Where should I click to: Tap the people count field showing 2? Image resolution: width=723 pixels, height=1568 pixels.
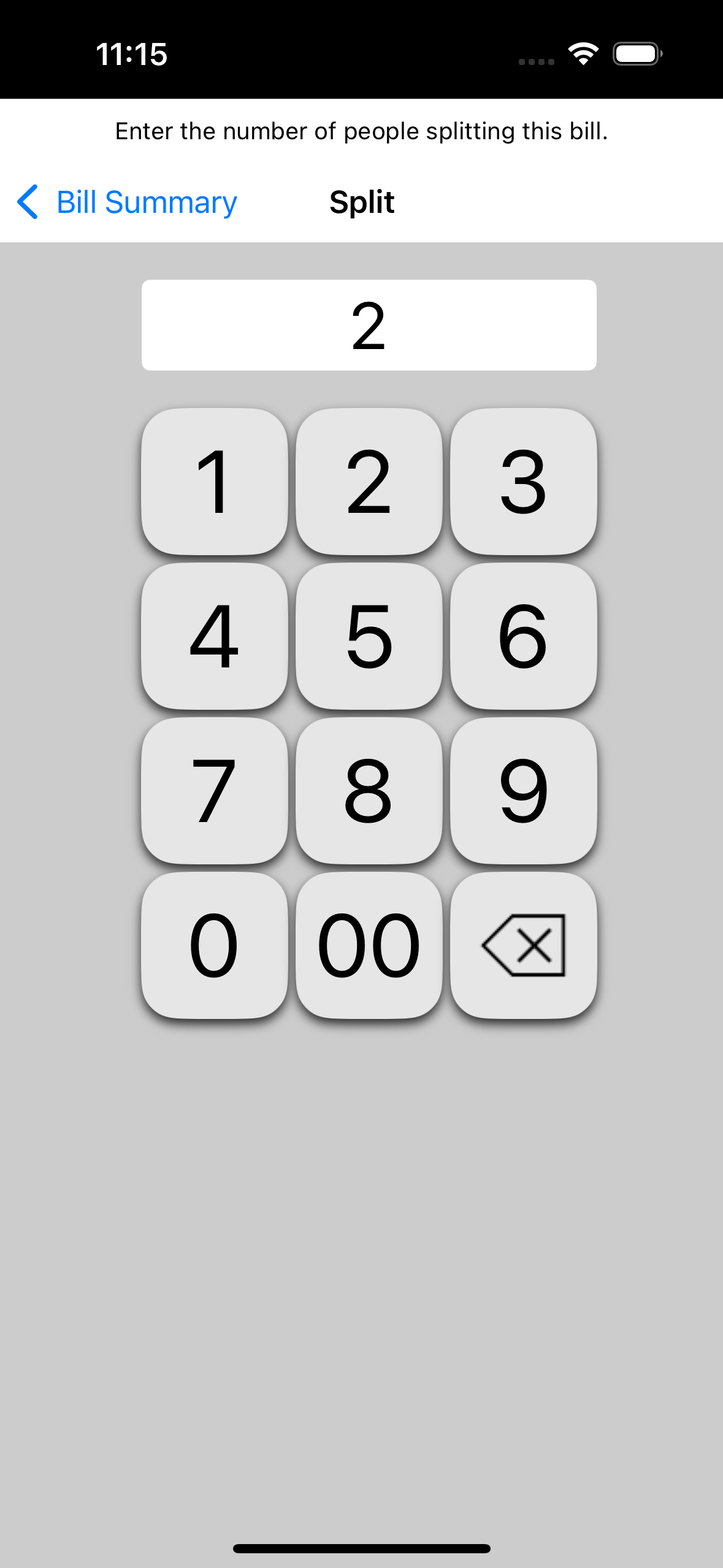(x=369, y=325)
